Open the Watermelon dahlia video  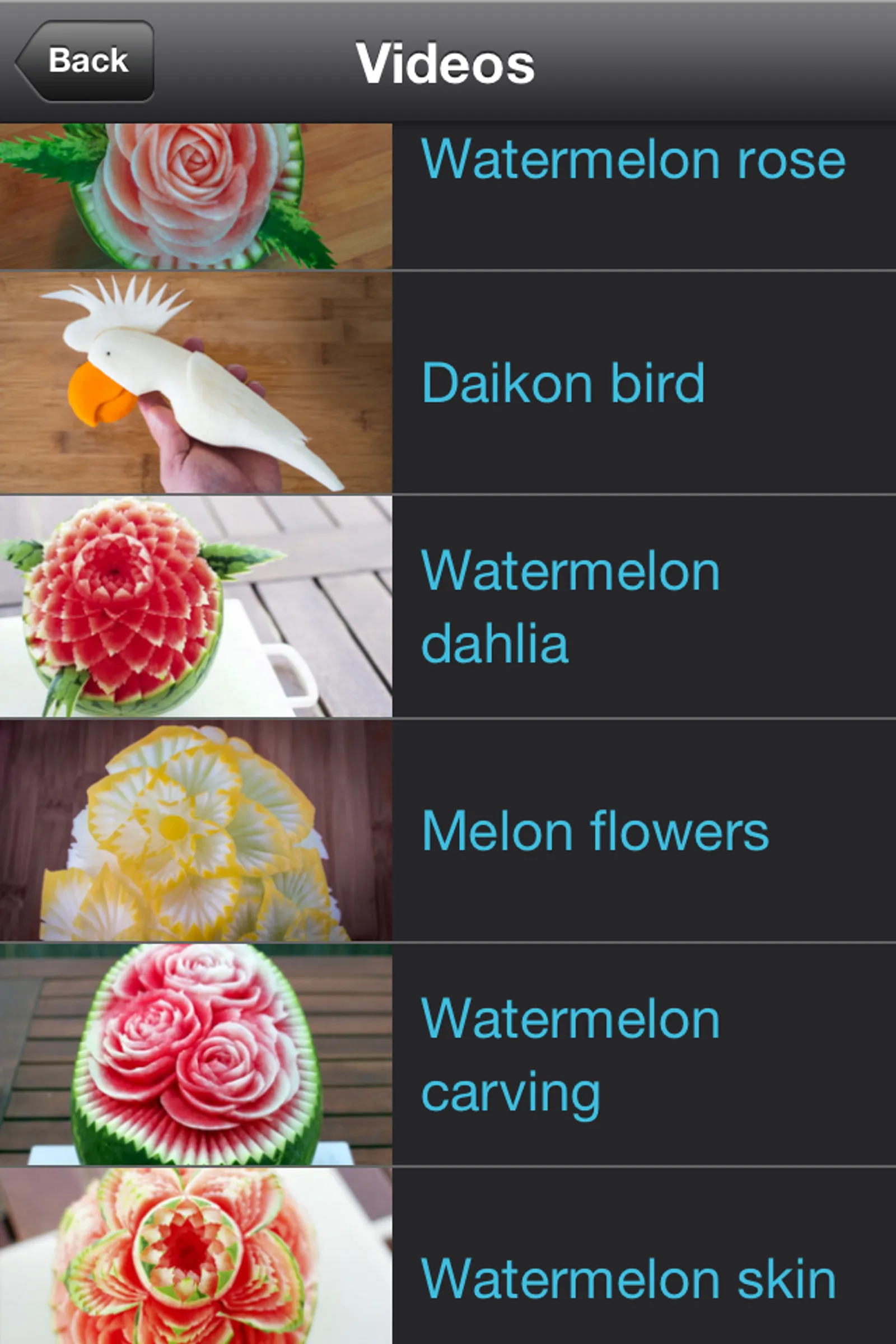[570, 607]
